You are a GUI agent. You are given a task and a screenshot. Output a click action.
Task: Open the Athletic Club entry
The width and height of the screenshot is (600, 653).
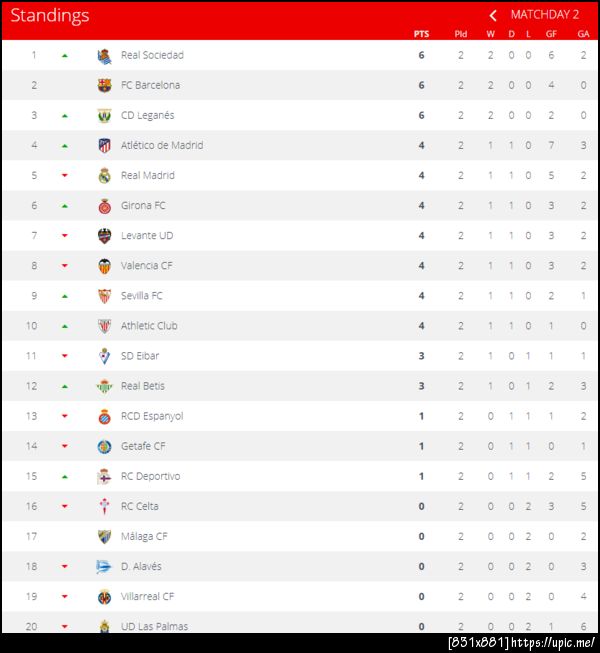click(149, 325)
